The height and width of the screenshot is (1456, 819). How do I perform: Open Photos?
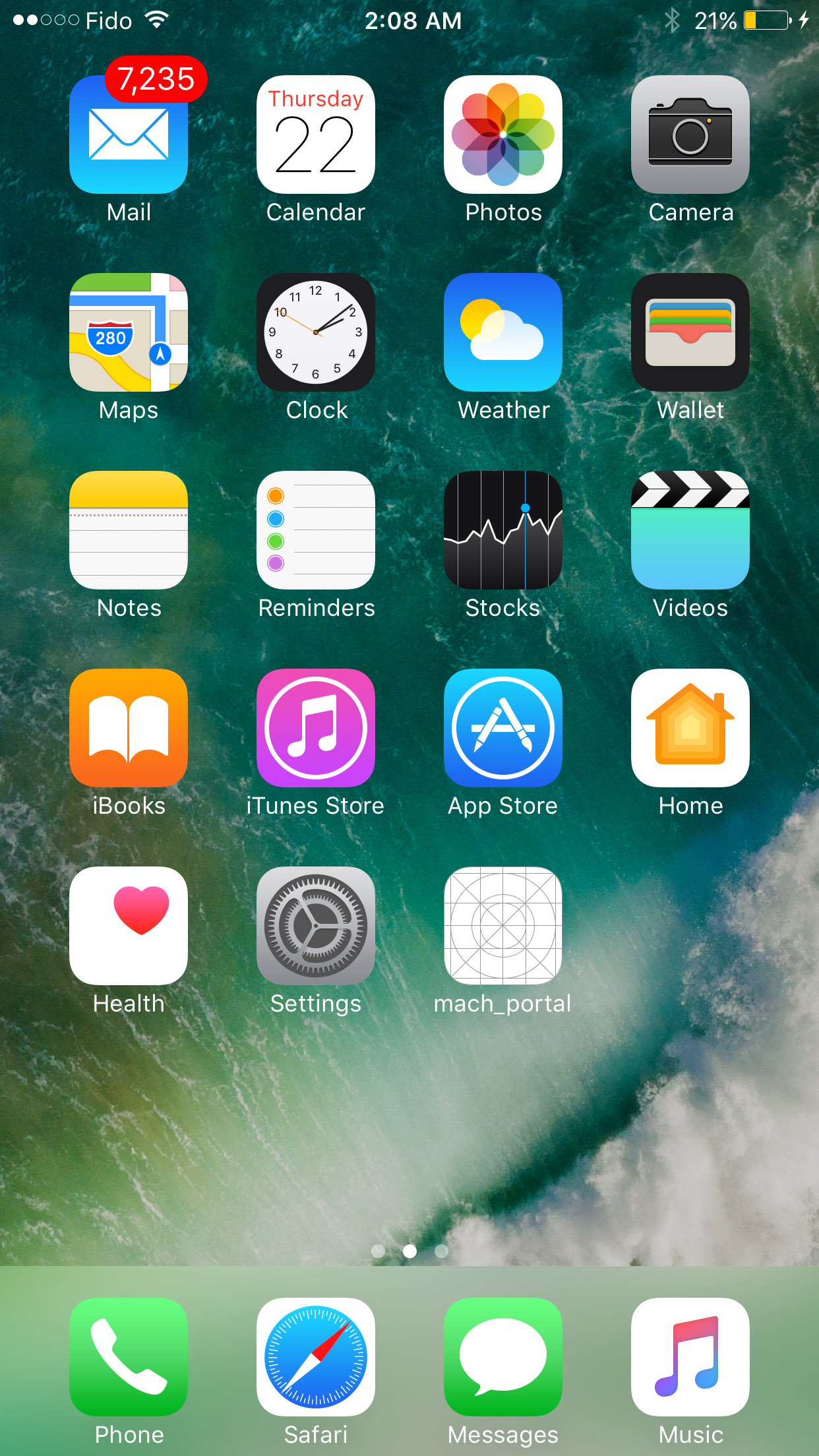pos(502,135)
